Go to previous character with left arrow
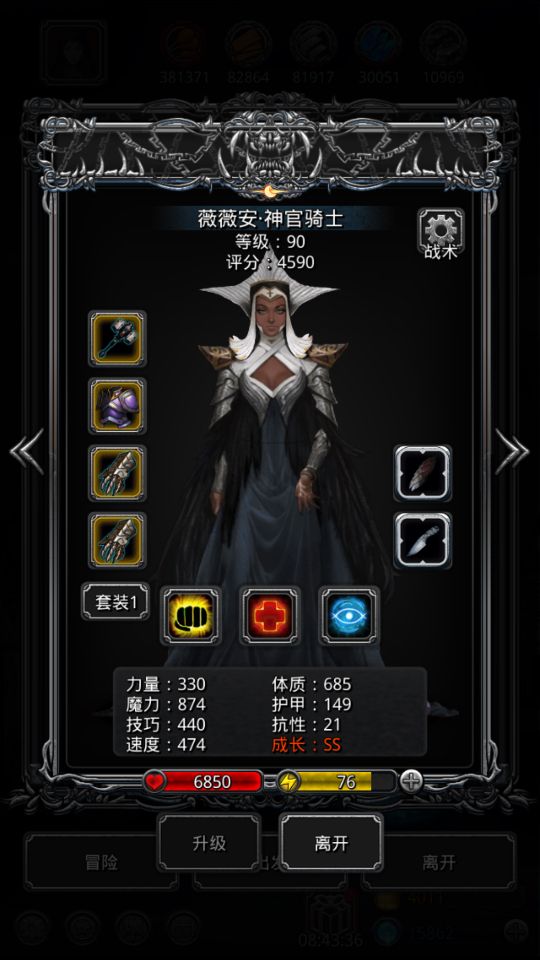The width and height of the screenshot is (540, 960). tap(27, 451)
